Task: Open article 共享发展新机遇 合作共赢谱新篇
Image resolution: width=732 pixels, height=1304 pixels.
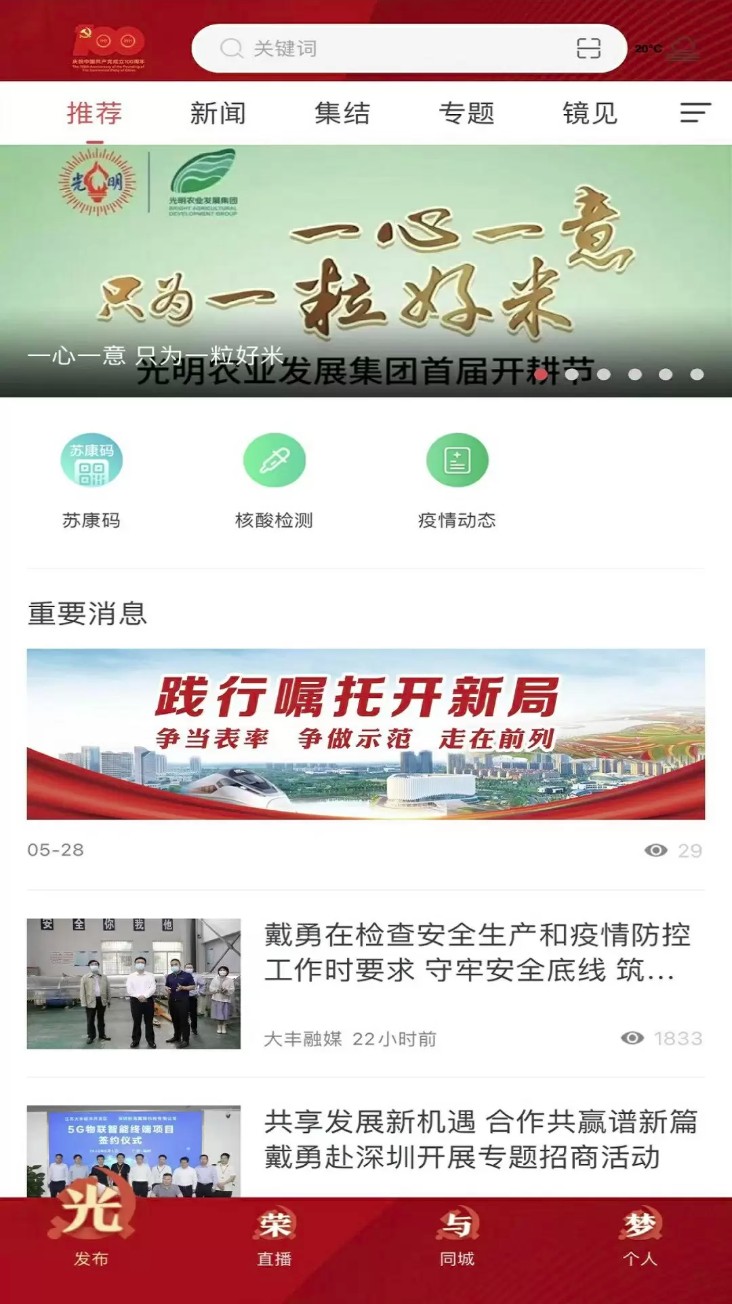Action: tap(366, 1150)
